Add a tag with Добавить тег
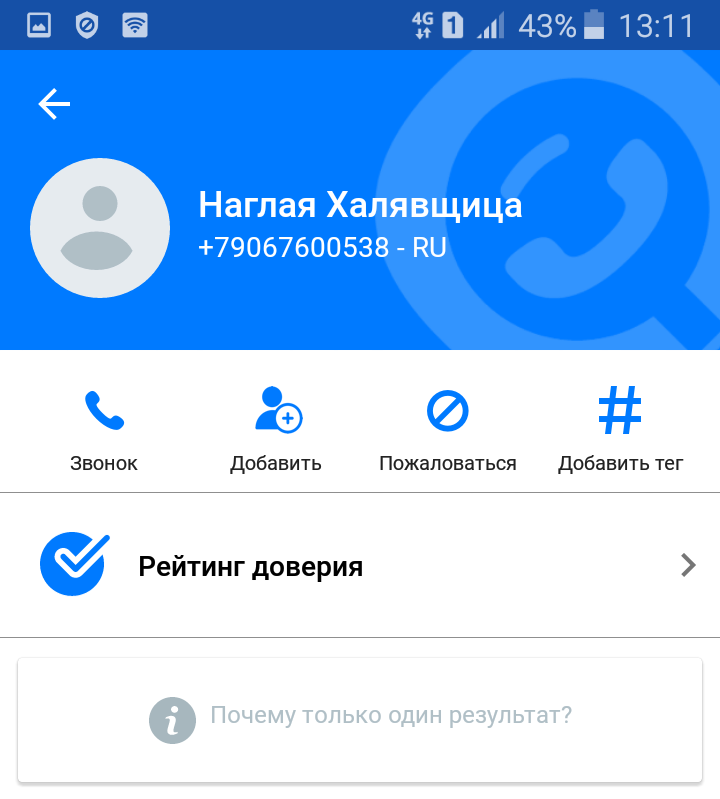720x799 pixels. coord(620,428)
